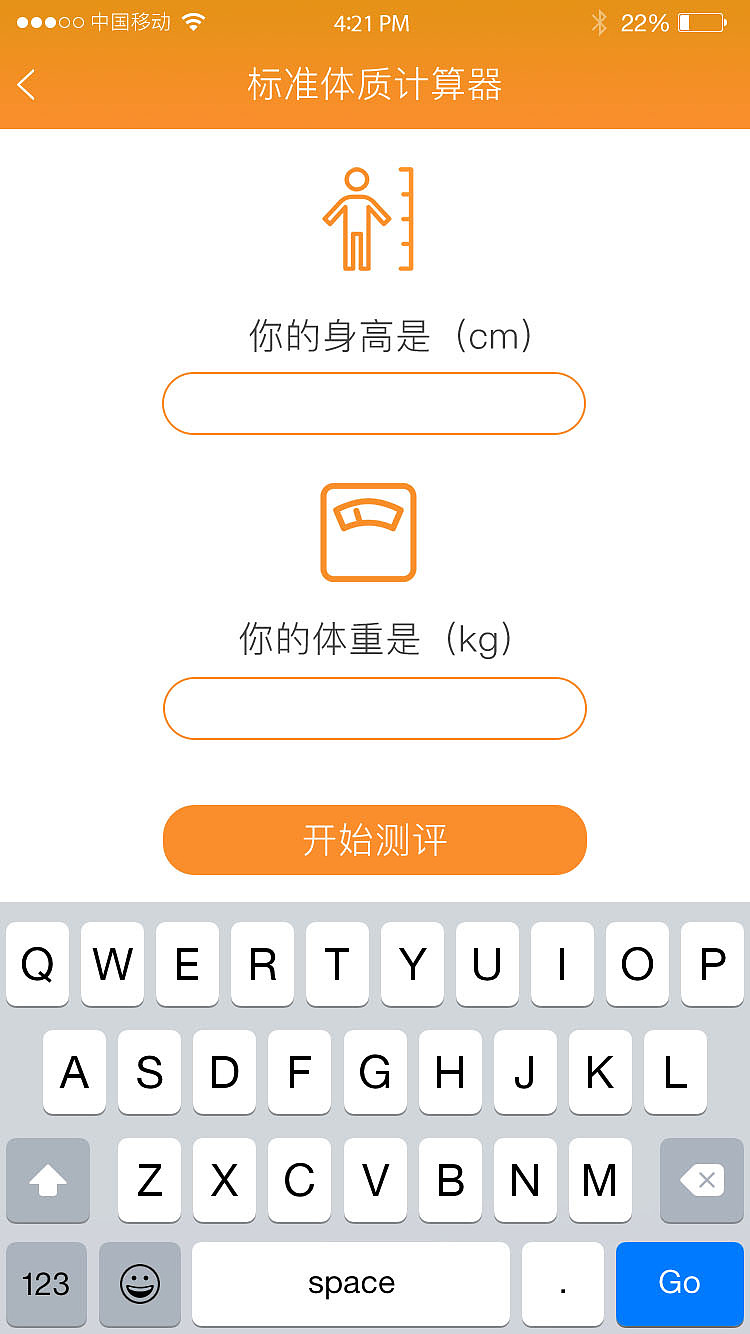Tap the backspace delete key
The width and height of the screenshot is (750, 1334).
click(701, 1181)
